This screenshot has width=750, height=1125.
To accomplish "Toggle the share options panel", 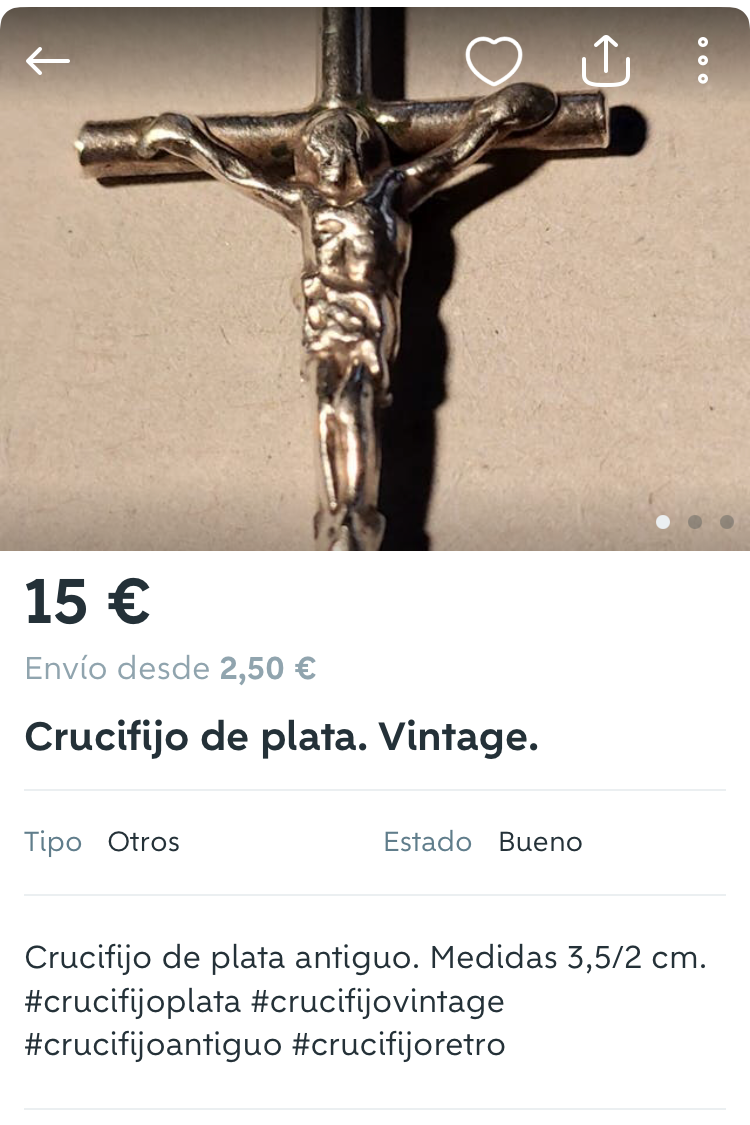I will [606, 59].
